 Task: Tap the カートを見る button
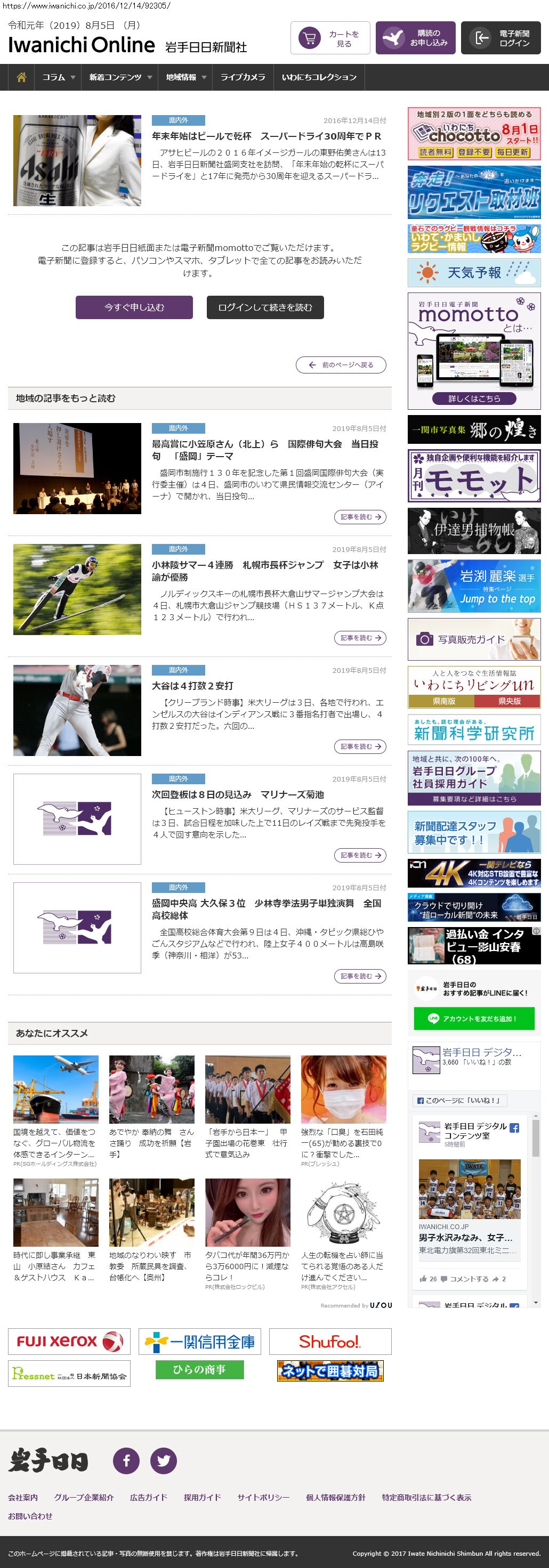[x=330, y=38]
